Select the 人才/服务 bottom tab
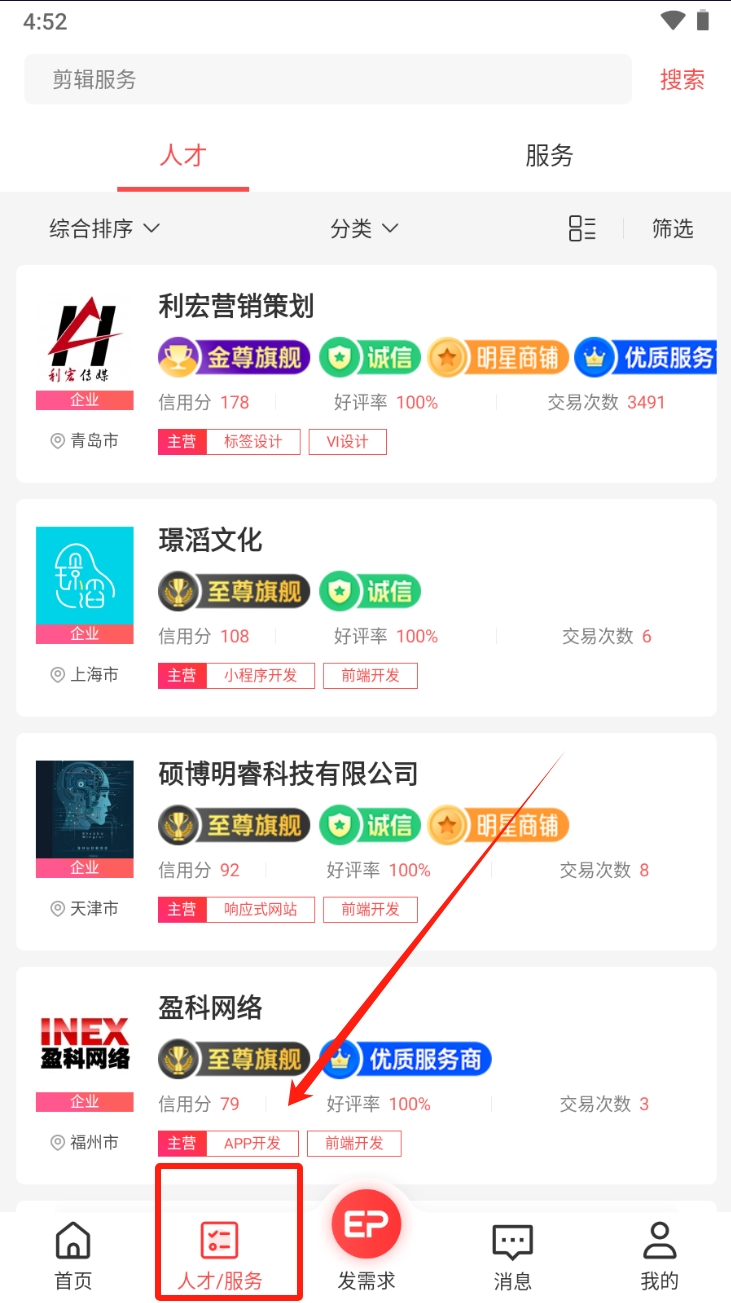The width and height of the screenshot is (731, 1303). point(220,1255)
